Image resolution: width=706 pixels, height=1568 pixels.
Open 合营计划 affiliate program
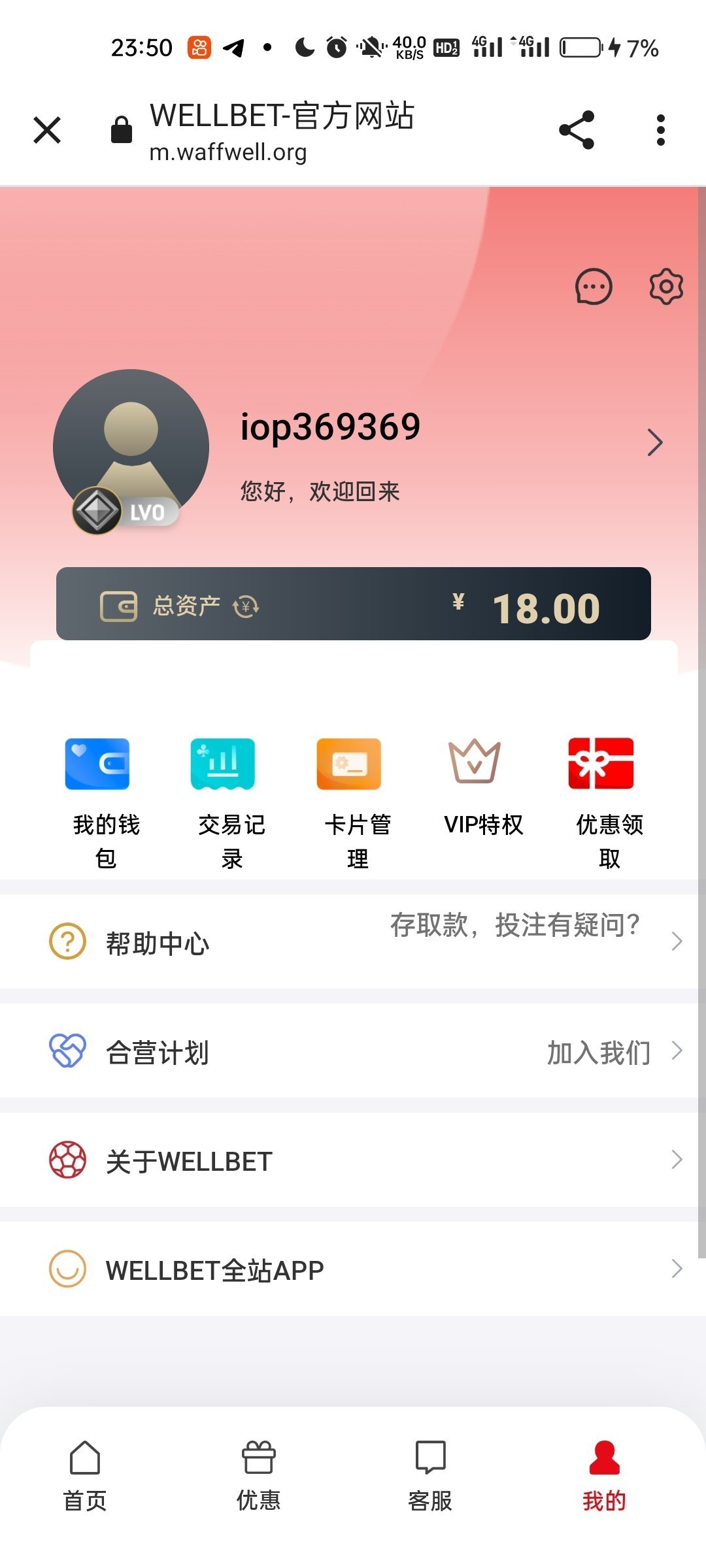click(x=353, y=1051)
